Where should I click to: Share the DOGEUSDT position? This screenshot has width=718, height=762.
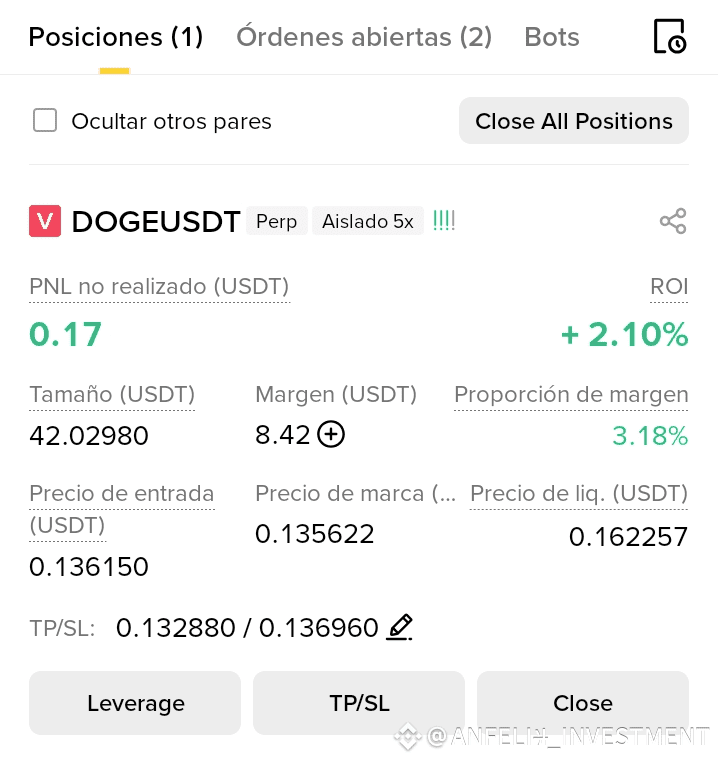(x=673, y=221)
